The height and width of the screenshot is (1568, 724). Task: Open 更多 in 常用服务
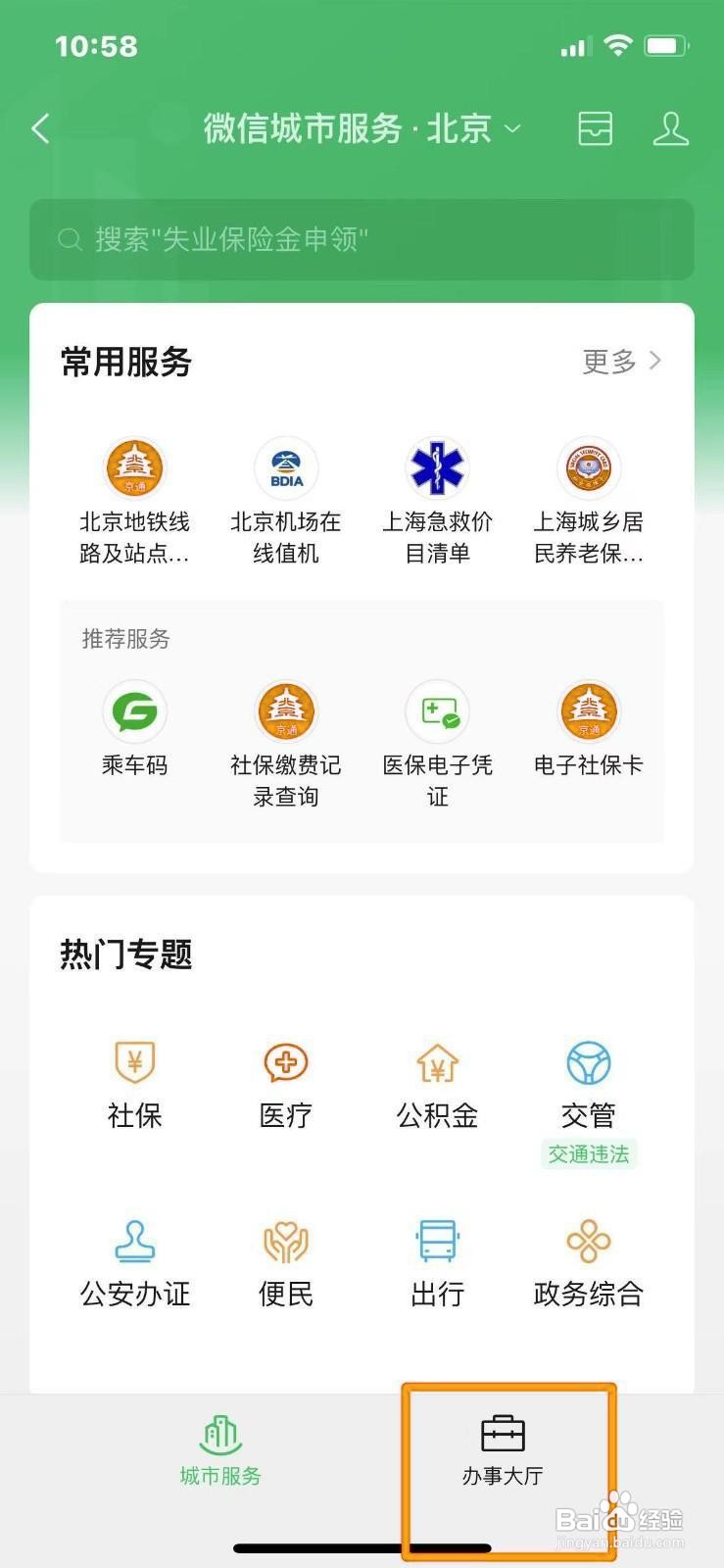(622, 362)
